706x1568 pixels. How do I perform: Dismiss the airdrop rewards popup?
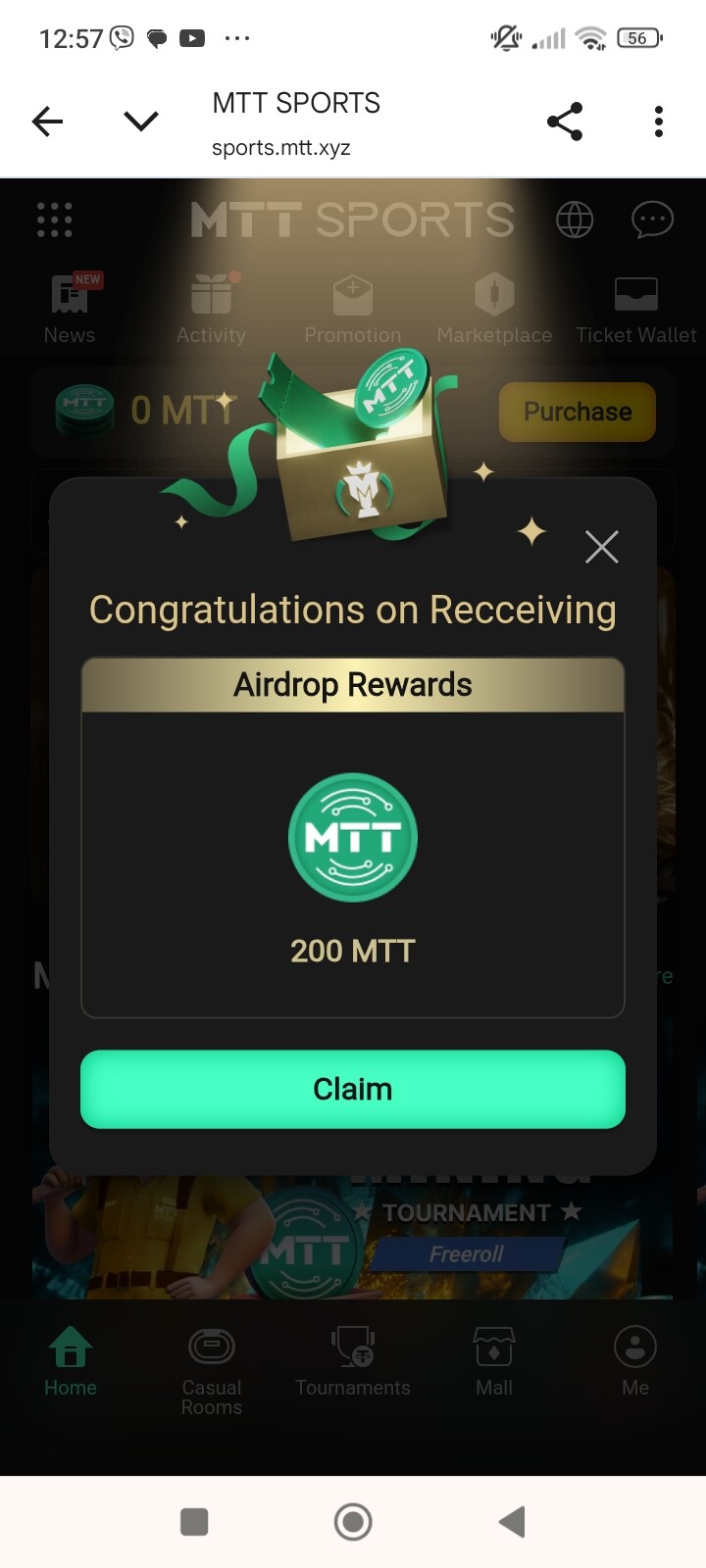[601, 547]
